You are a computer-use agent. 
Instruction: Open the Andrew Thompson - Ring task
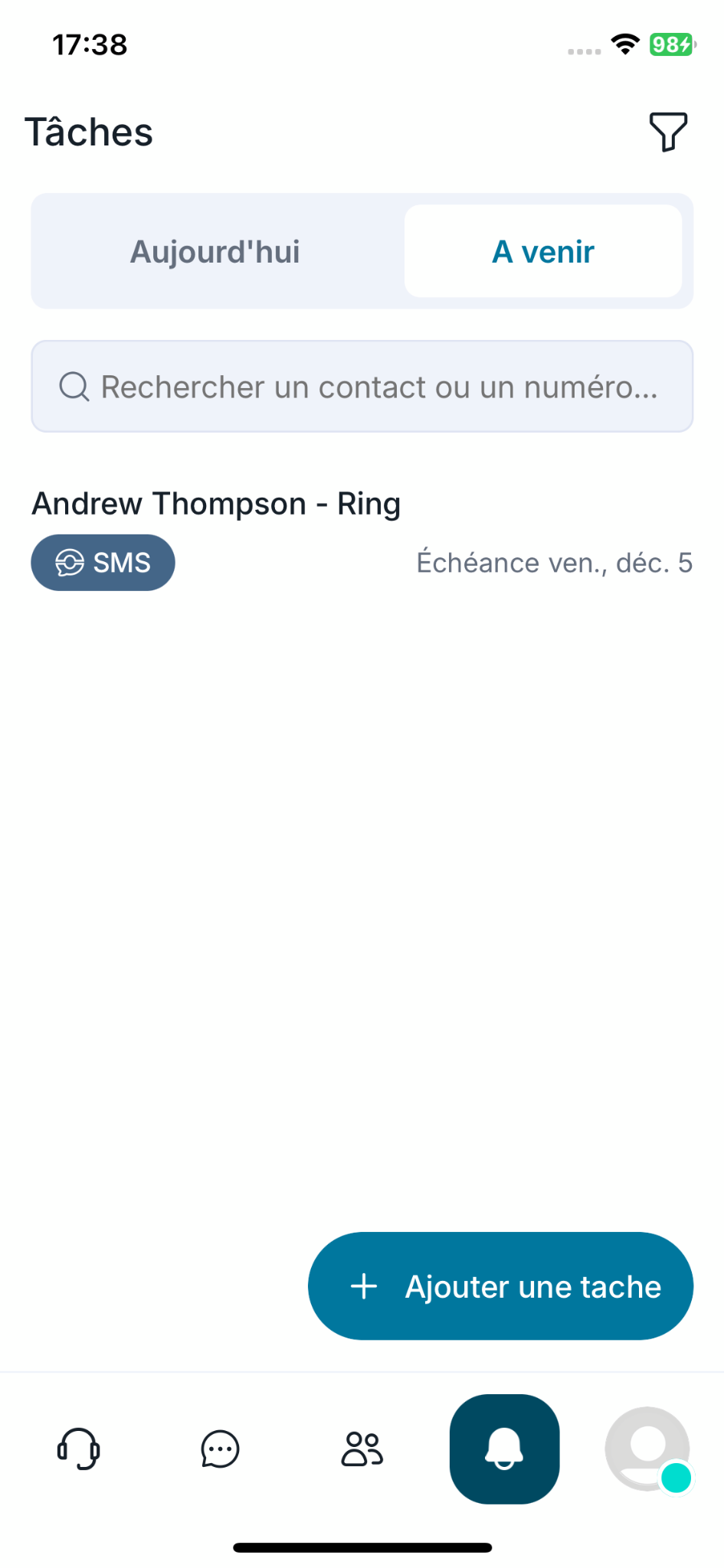coord(216,505)
